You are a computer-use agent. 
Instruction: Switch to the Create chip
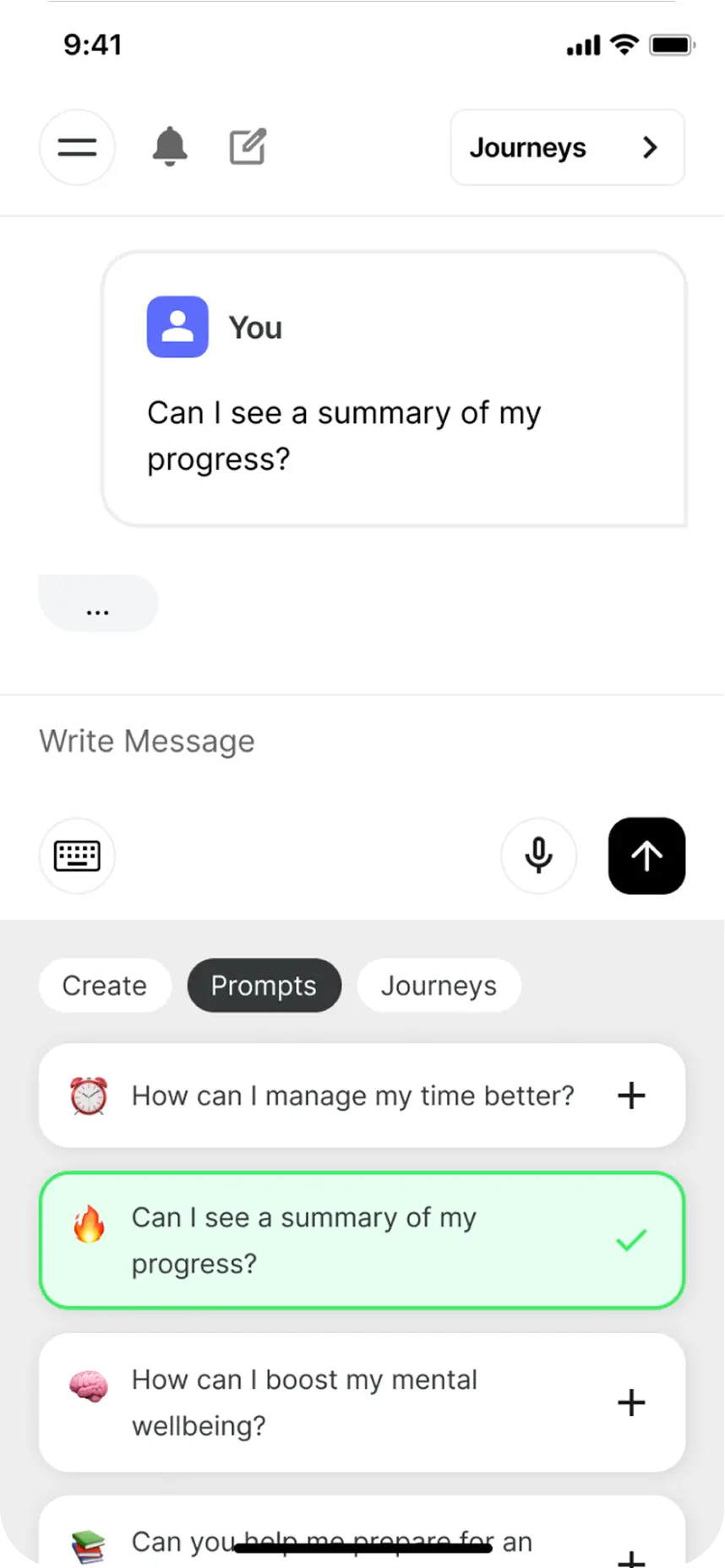point(105,985)
